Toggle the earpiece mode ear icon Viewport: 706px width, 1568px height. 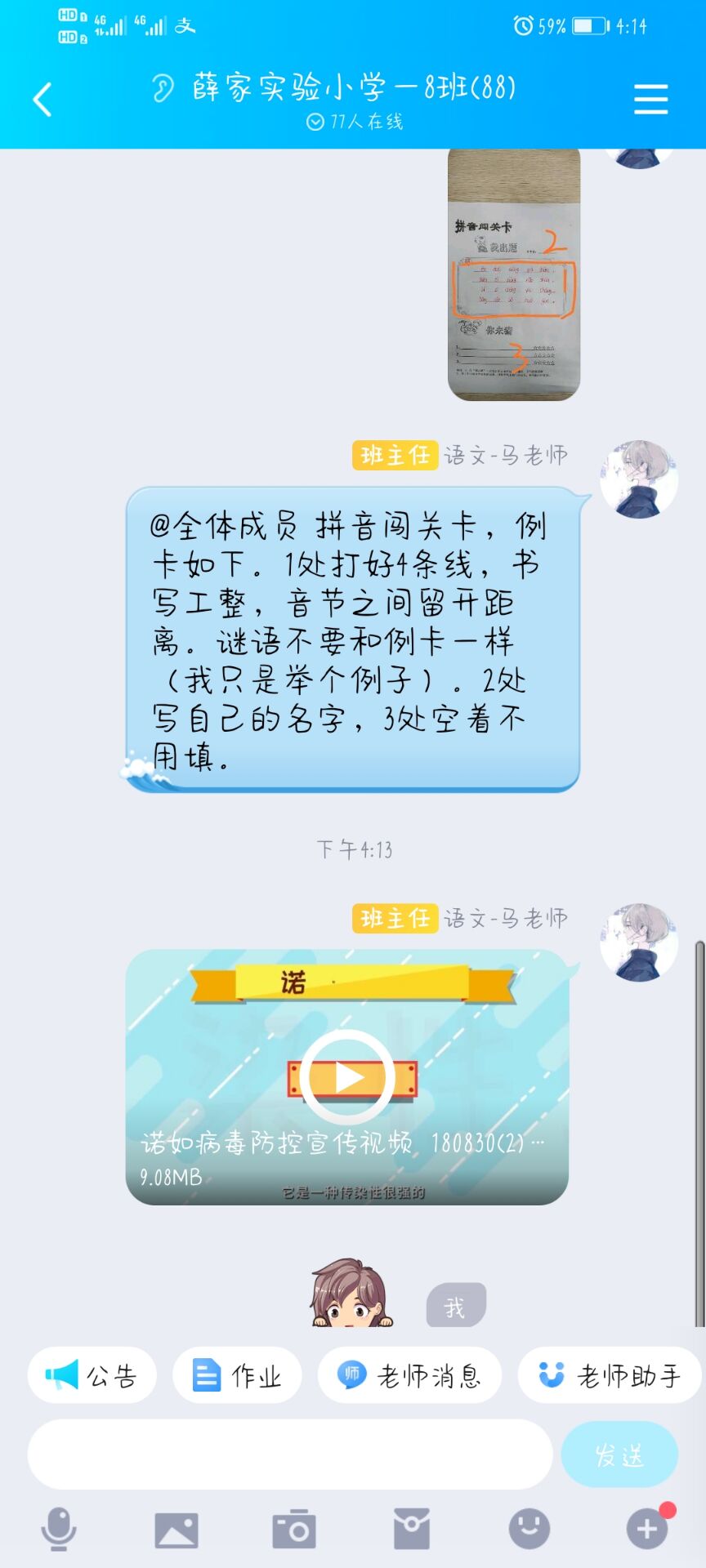[163, 87]
